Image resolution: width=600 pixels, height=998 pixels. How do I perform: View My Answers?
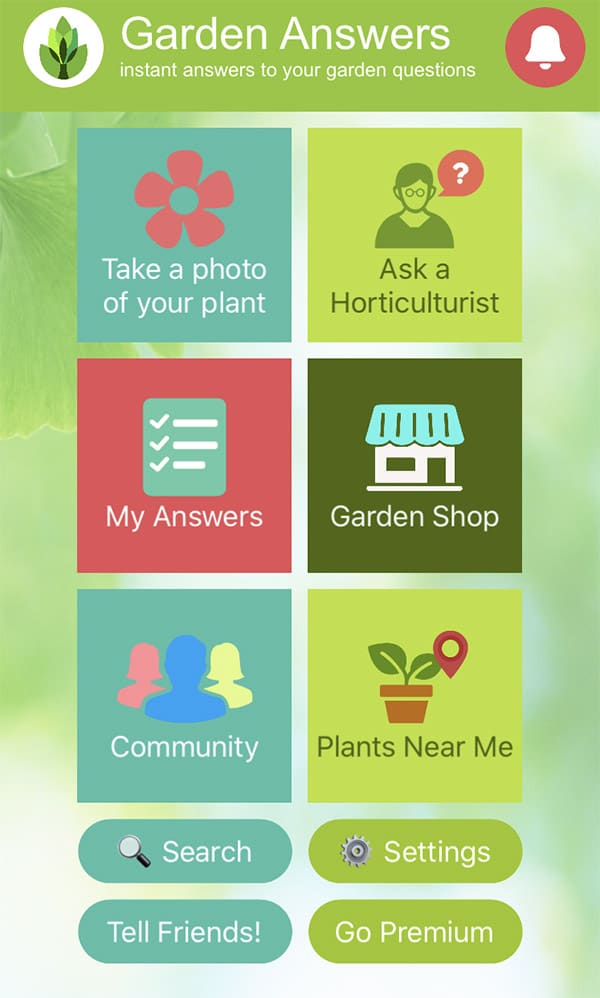click(x=184, y=465)
